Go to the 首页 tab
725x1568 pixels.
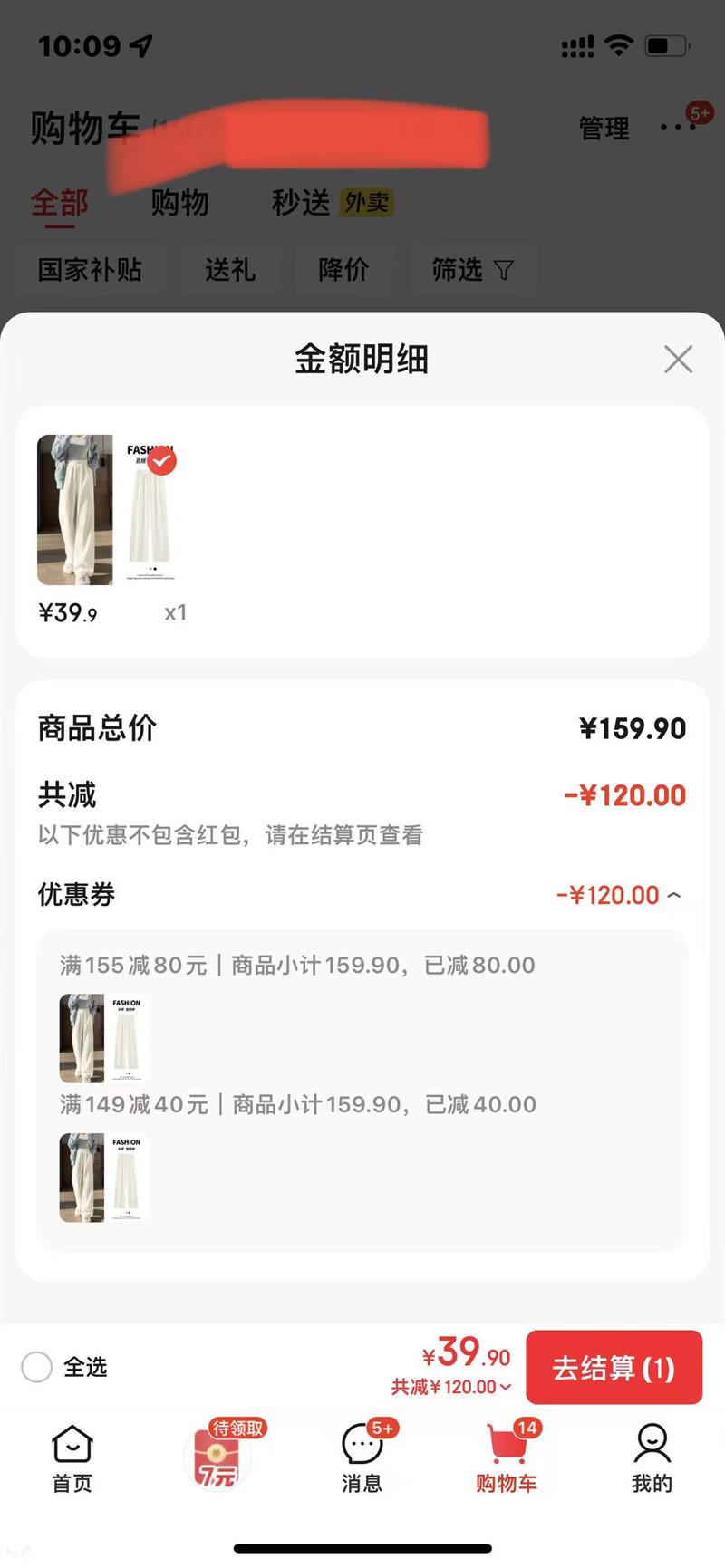pos(72,1457)
